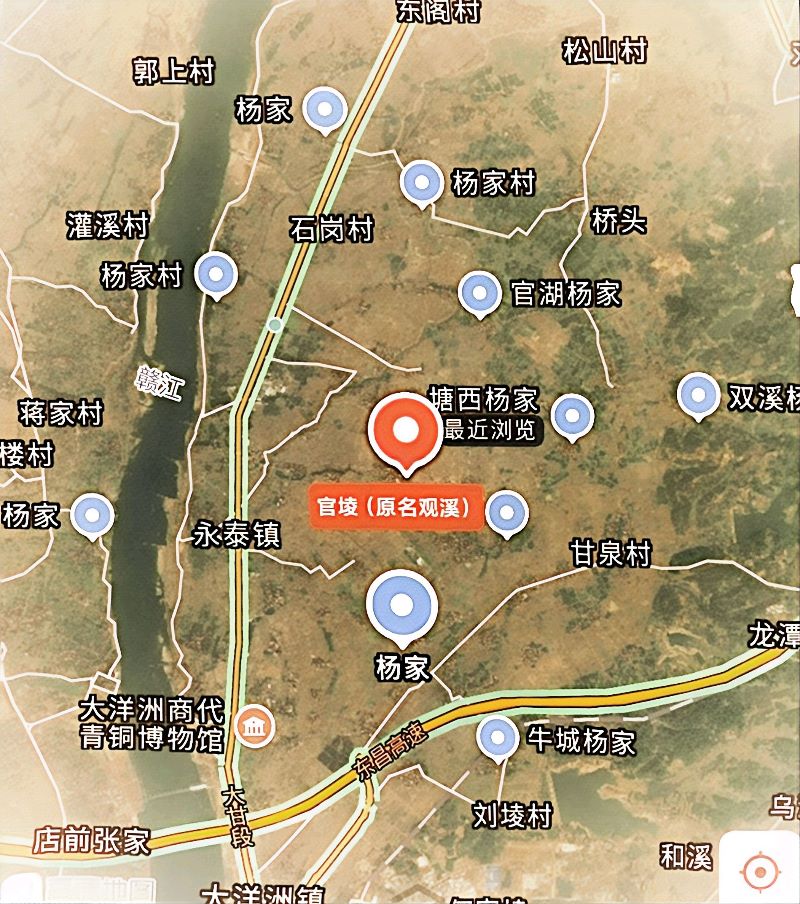Re-center map on my location
Screen dimensions: 800x904
[x=759, y=872]
